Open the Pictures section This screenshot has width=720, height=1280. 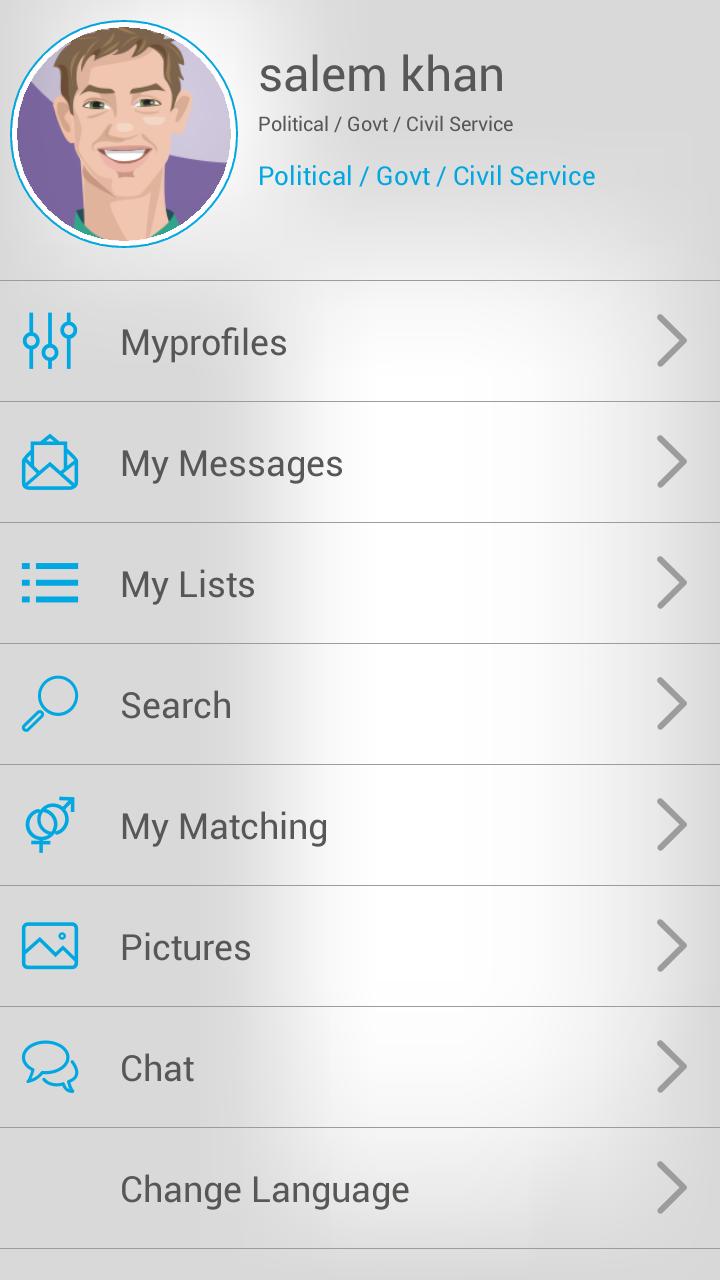coord(360,947)
